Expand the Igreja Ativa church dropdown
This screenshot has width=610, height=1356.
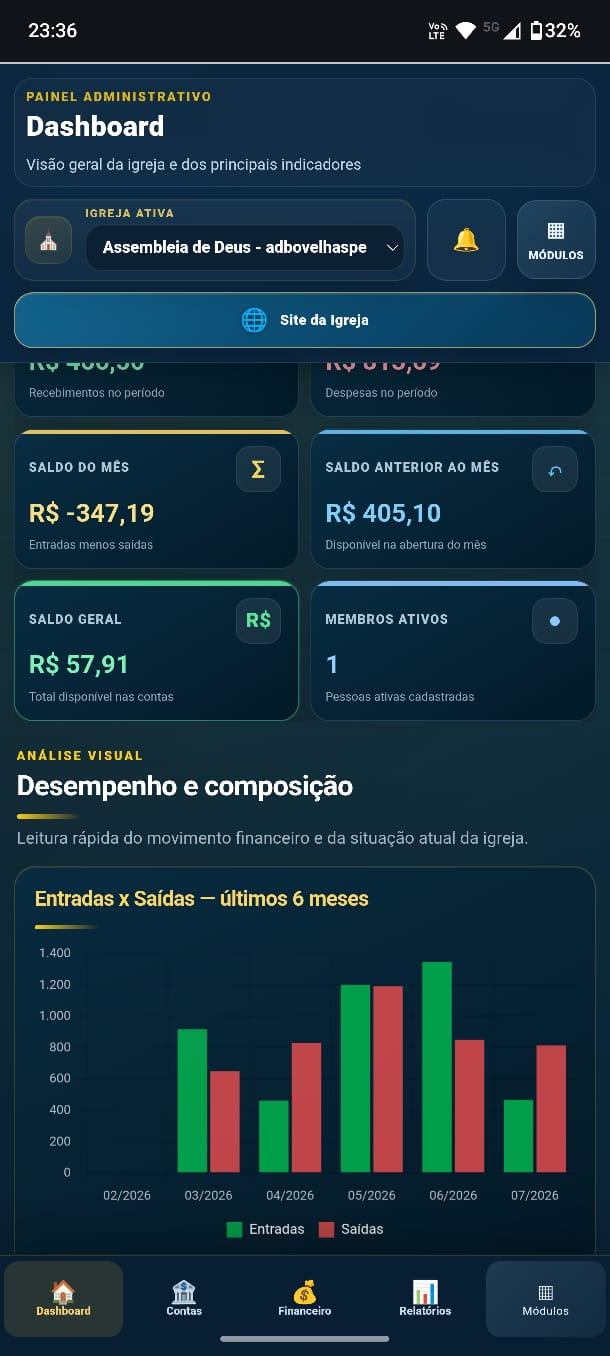click(245, 247)
